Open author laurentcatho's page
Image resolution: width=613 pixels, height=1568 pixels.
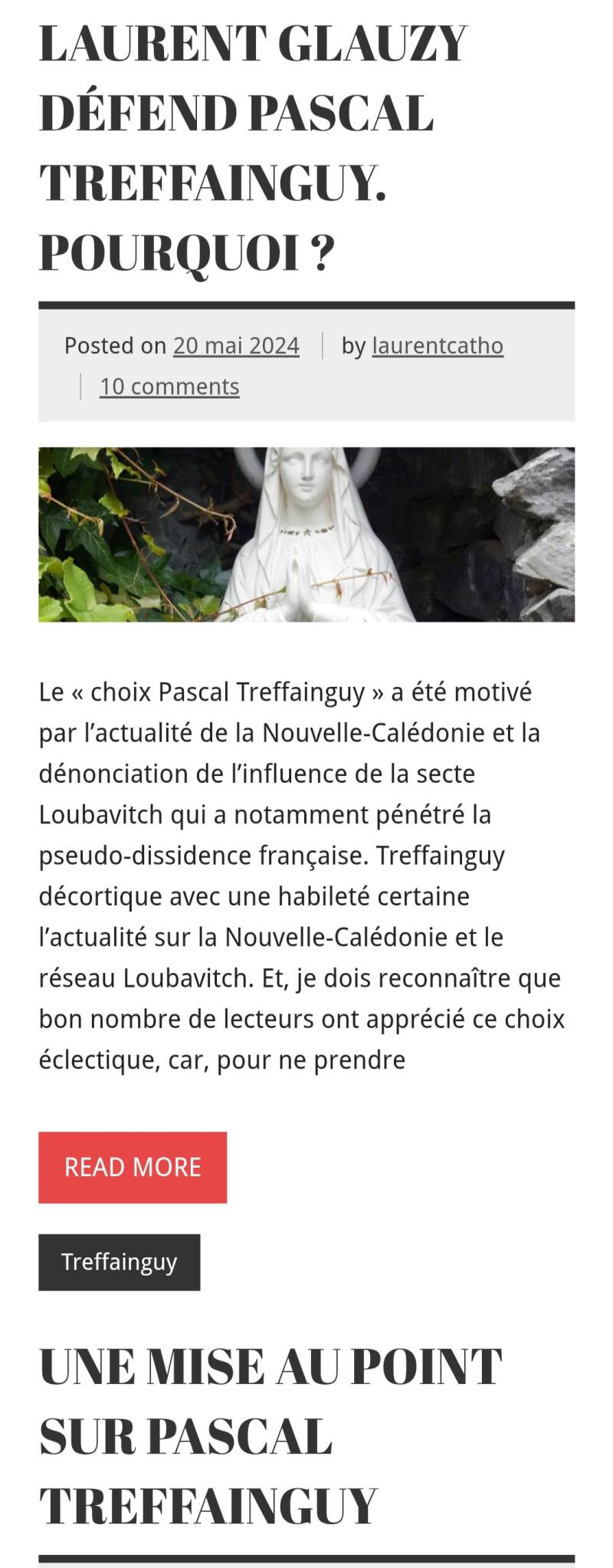(438, 346)
